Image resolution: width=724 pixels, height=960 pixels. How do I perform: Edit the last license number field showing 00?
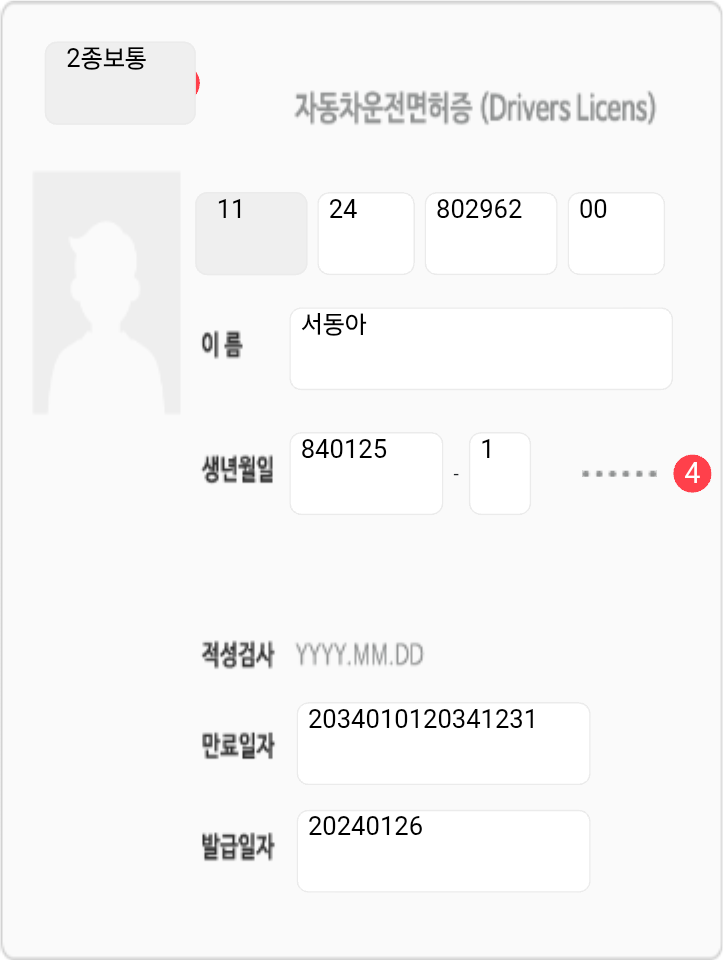click(616, 233)
